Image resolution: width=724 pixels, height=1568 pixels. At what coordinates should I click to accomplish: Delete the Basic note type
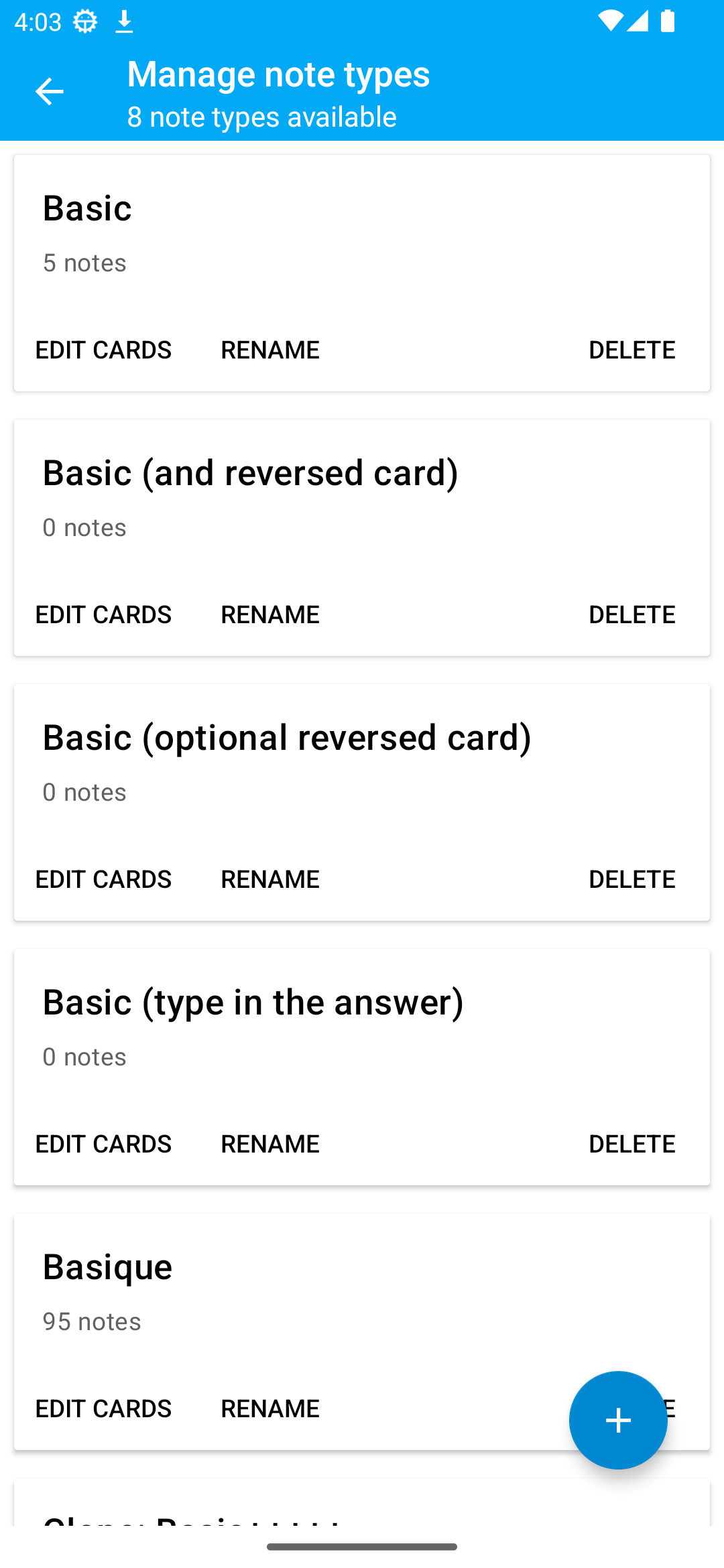pos(631,350)
